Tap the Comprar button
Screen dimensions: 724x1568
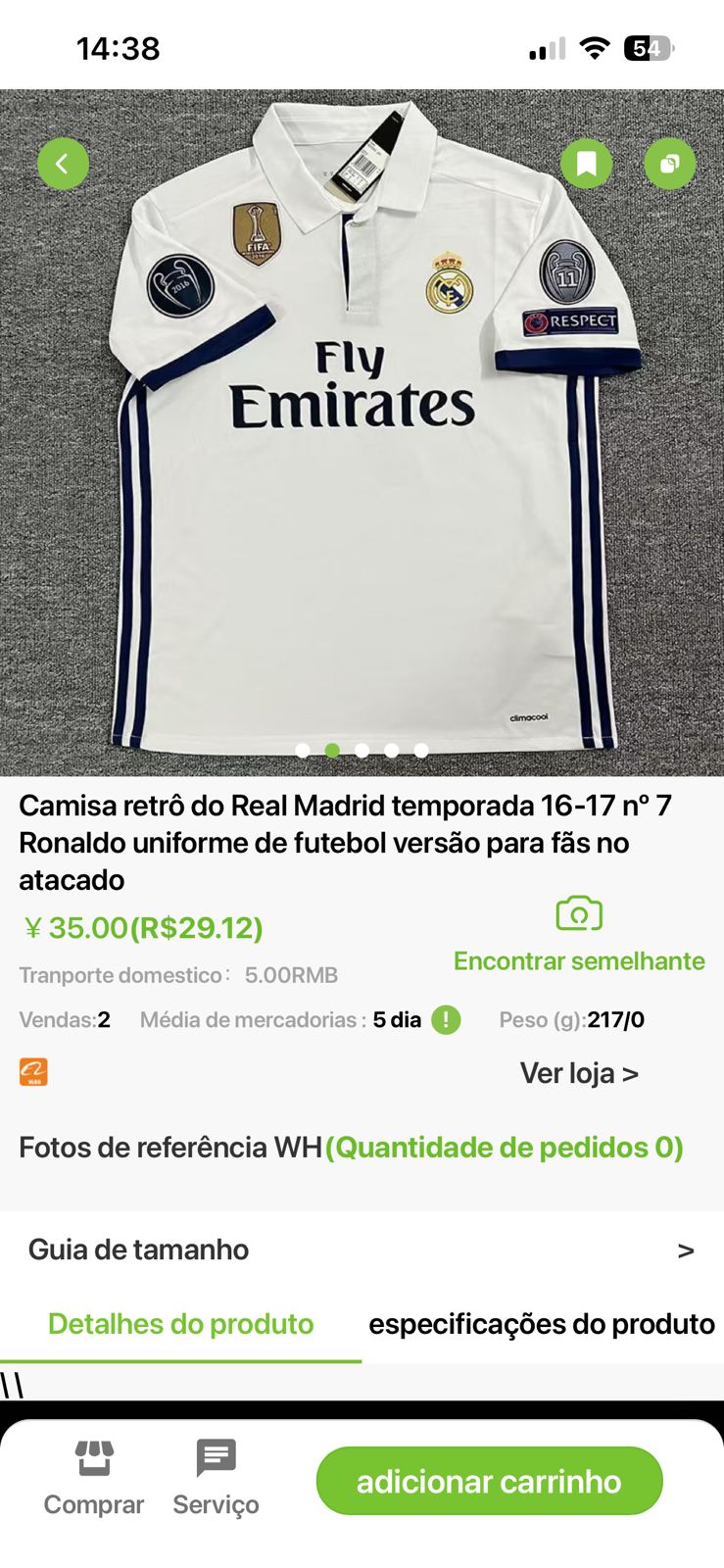[94, 1478]
